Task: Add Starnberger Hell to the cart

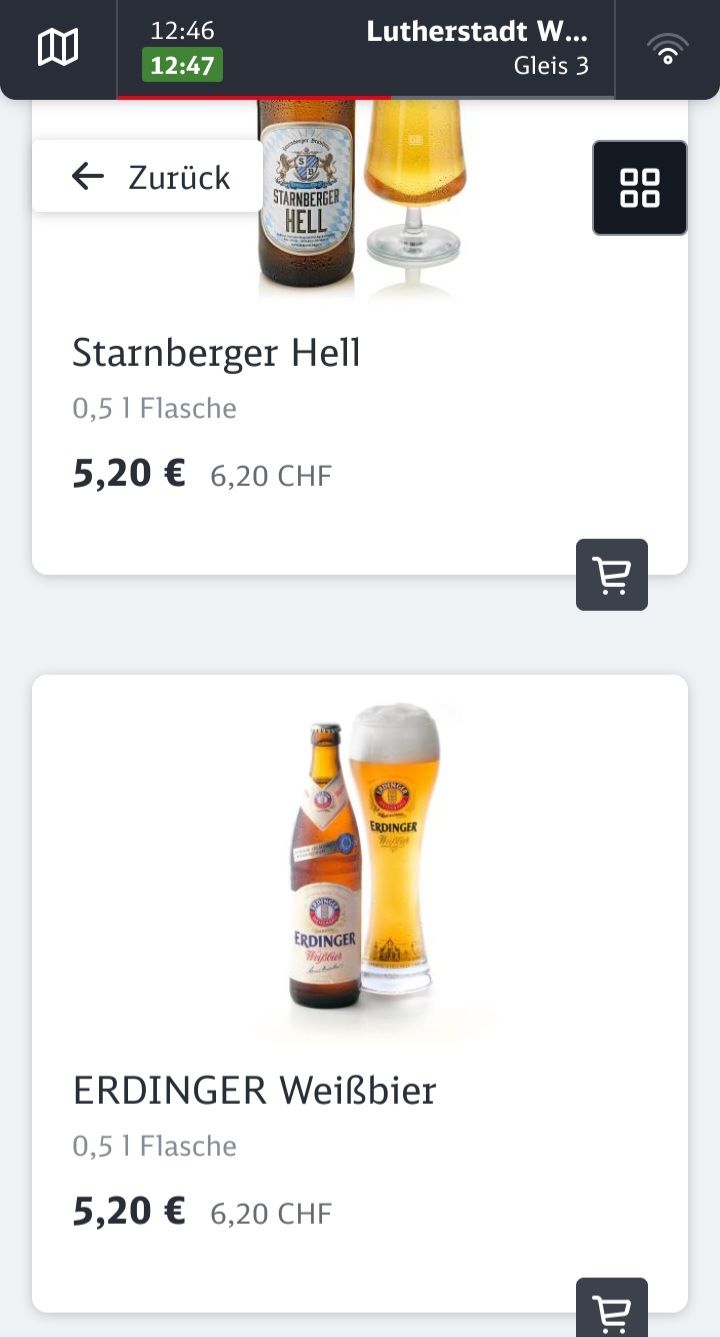Action: coord(612,575)
